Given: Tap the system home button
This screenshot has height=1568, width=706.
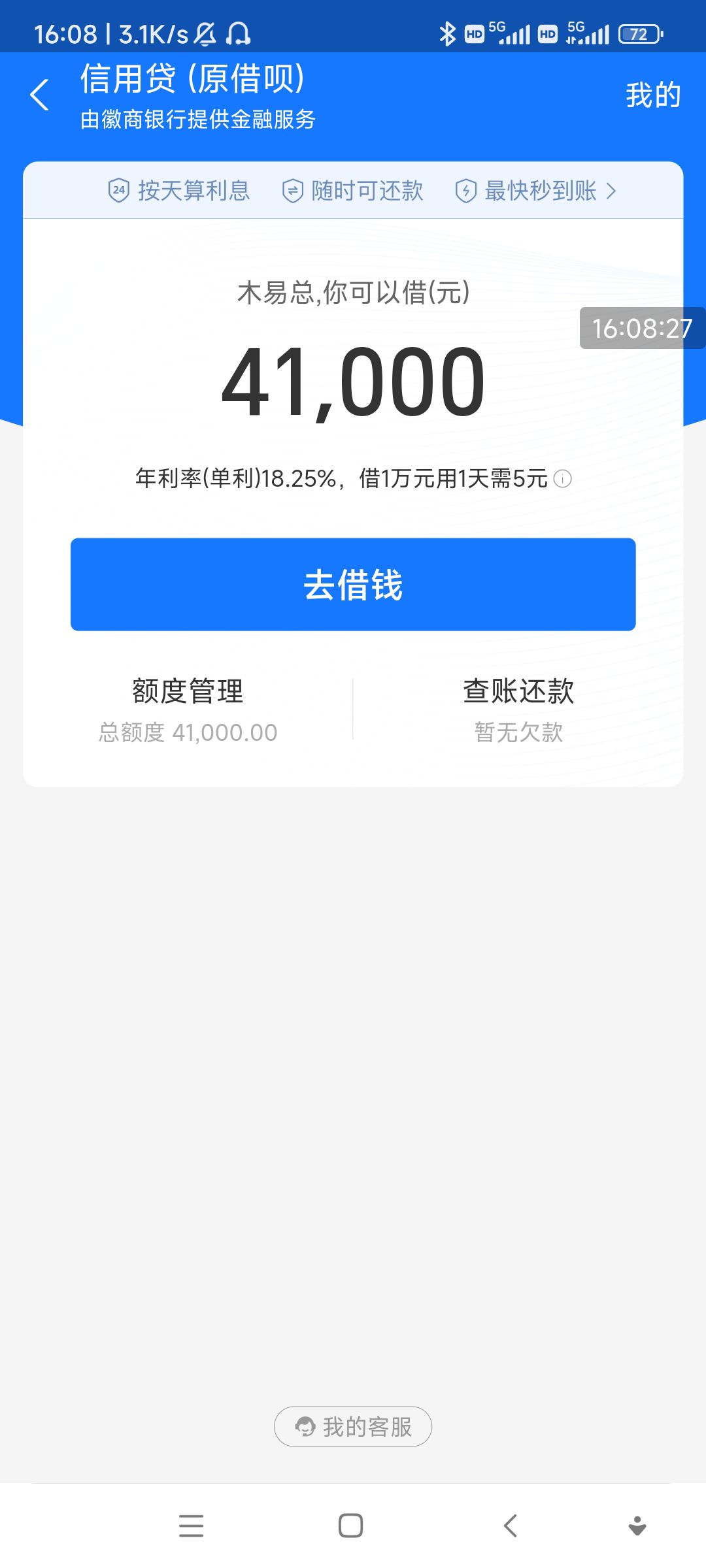Looking at the screenshot, I should click(x=351, y=1526).
